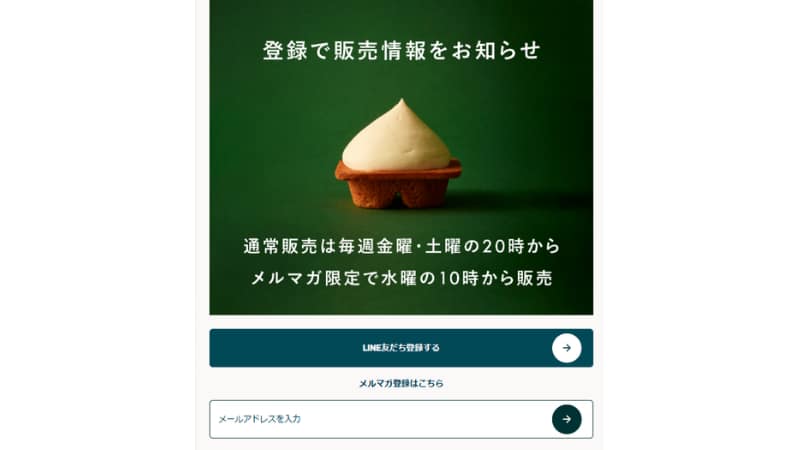Submit the email with the arrow icon
Image resolution: width=800 pixels, height=450 pixels.
click(566, 419)
